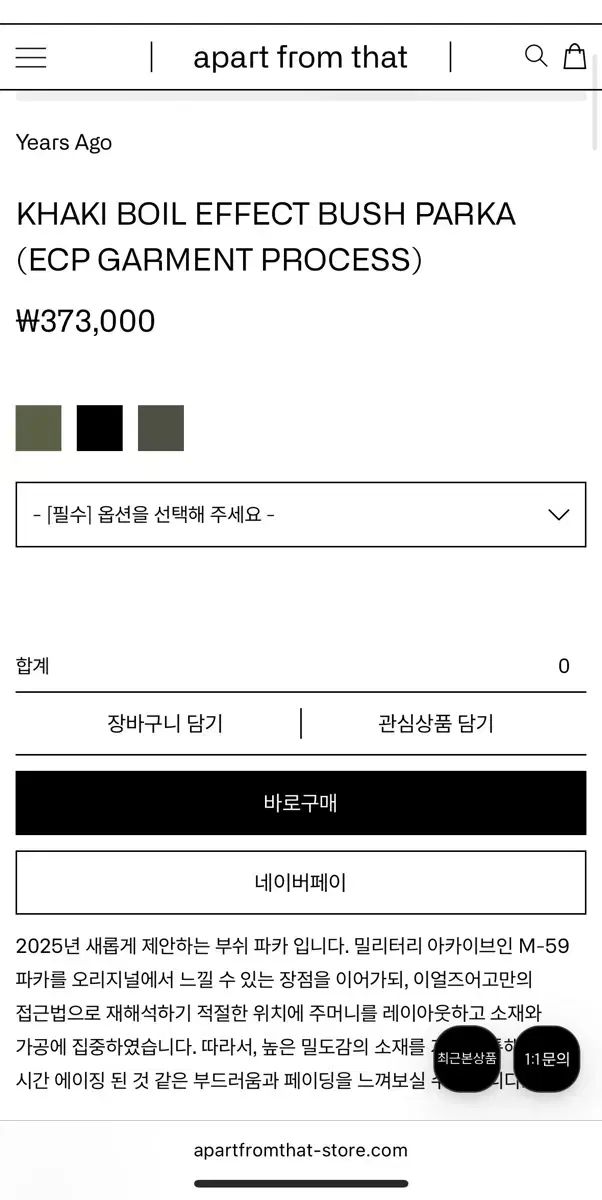Go to apart from that home
The image size is (602, 1200).
pos(300,57)
